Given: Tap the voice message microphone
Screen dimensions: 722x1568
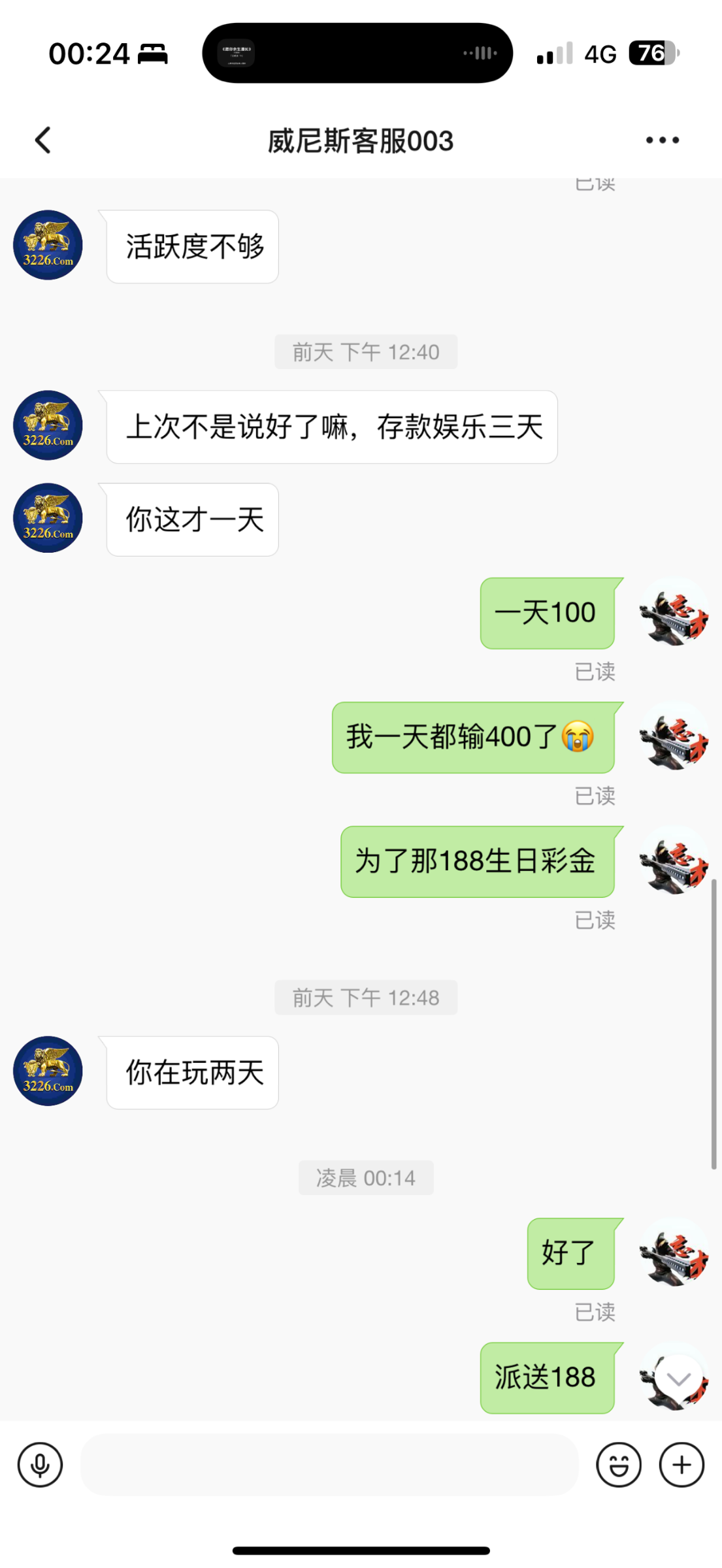Looking at the screenshot, I should click(40, 1465).
